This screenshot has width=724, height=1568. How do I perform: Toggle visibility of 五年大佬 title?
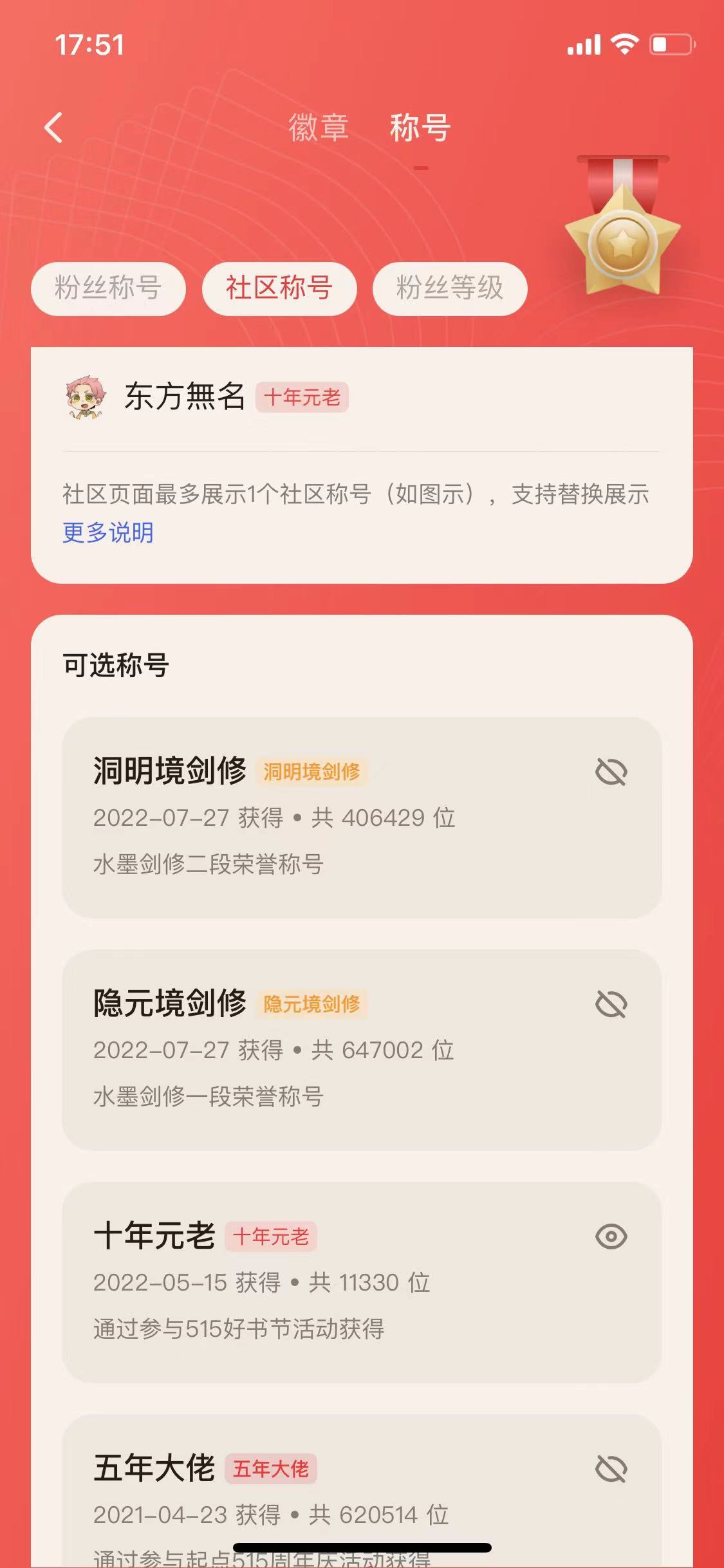click(611, 1469)
